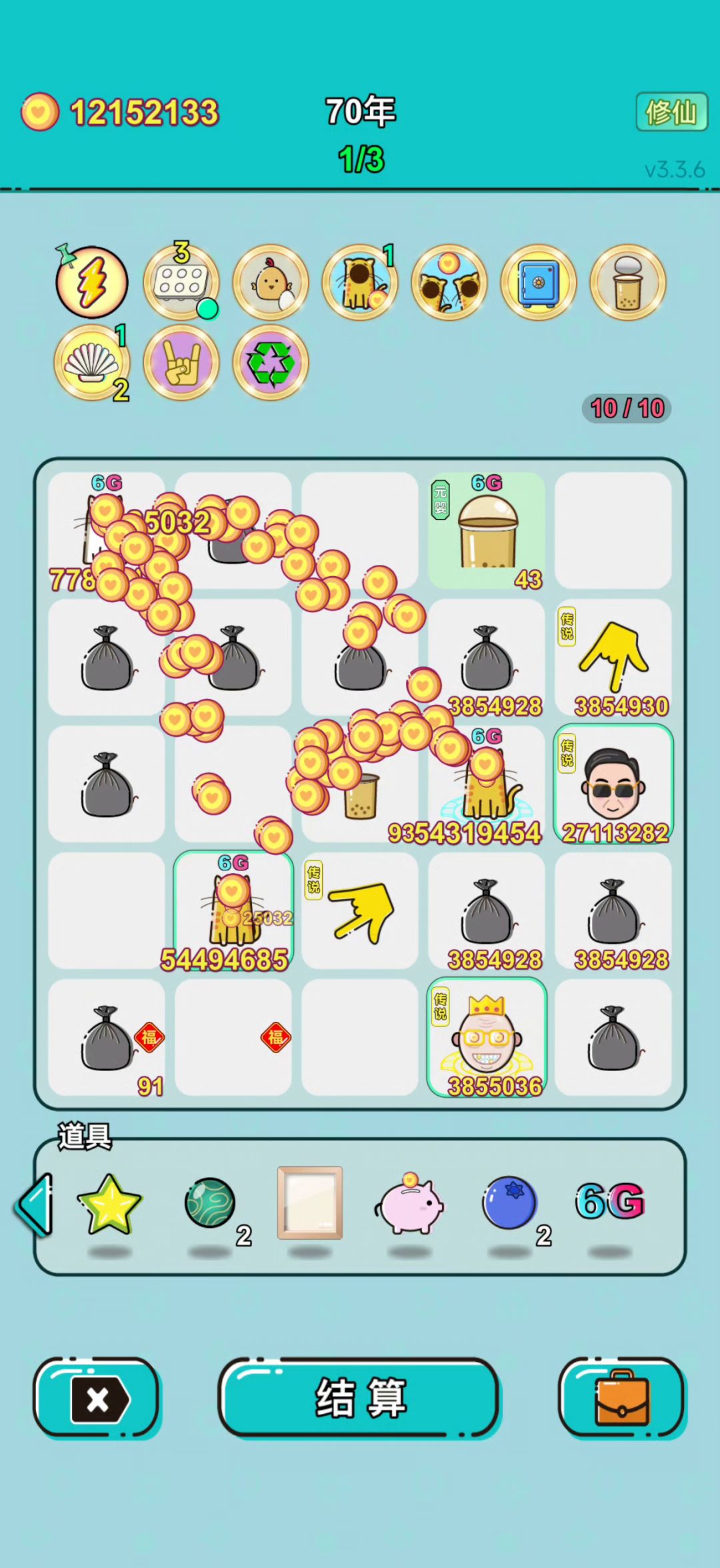
Task: Tap the black X delete button
Action: (97, 1397)
